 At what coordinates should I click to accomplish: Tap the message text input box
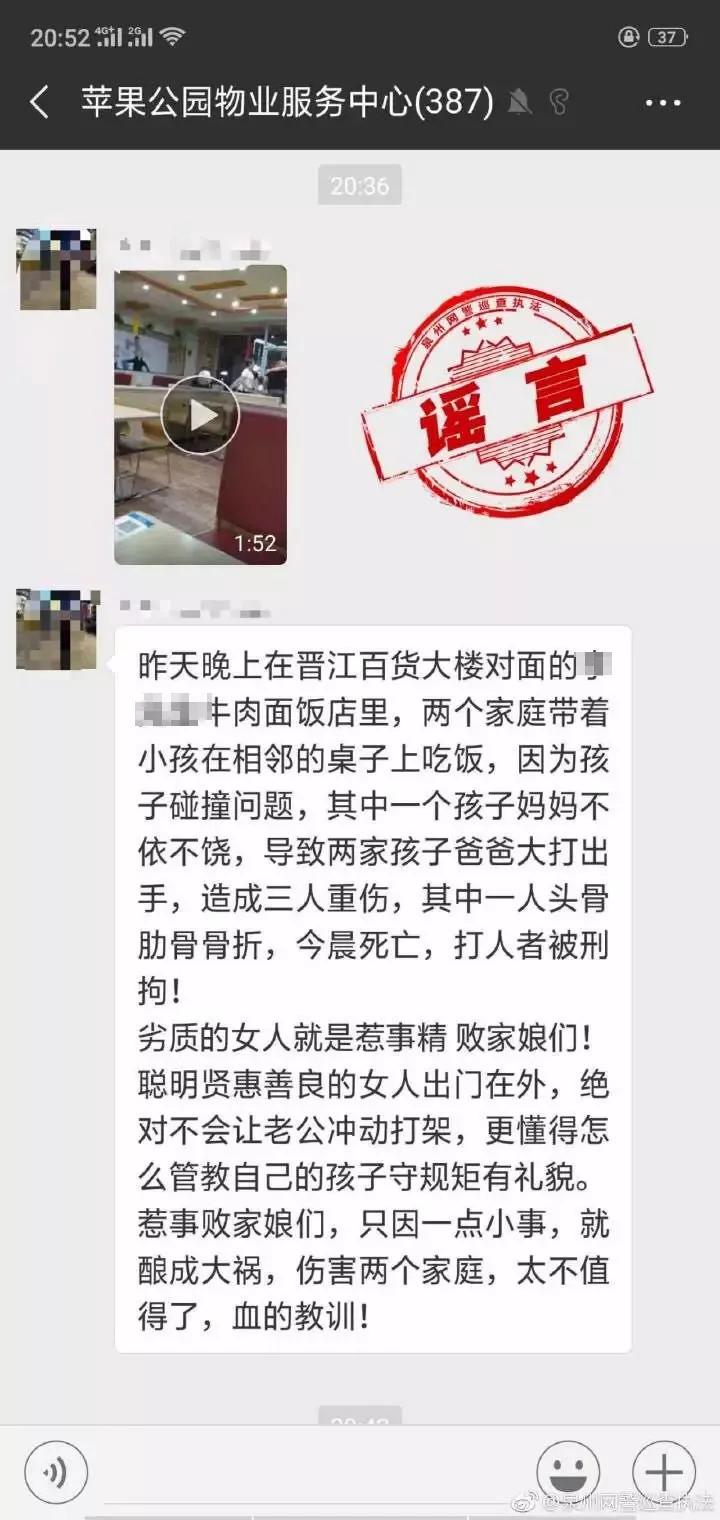(x=310, y=1472)
